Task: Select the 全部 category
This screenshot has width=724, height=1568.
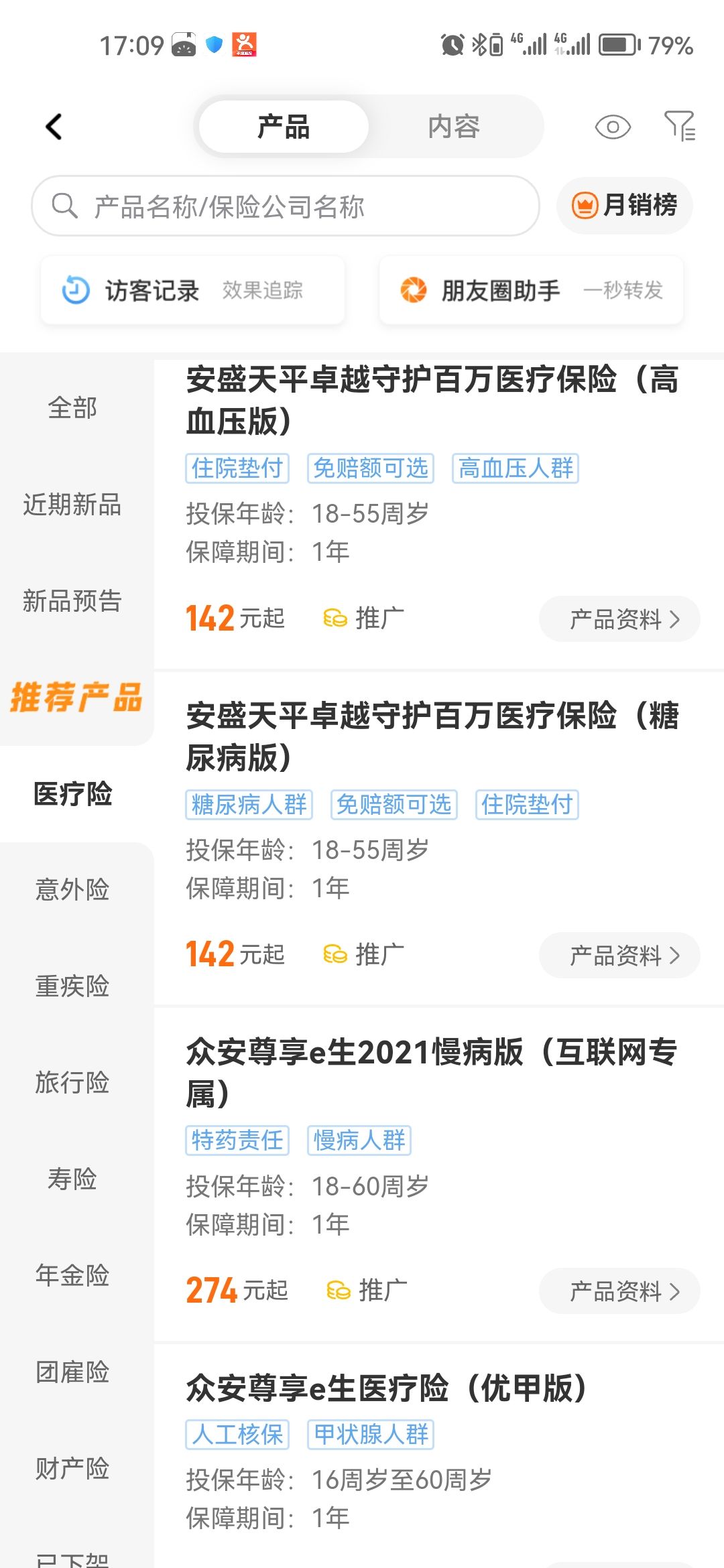Action: coord(72,408)
